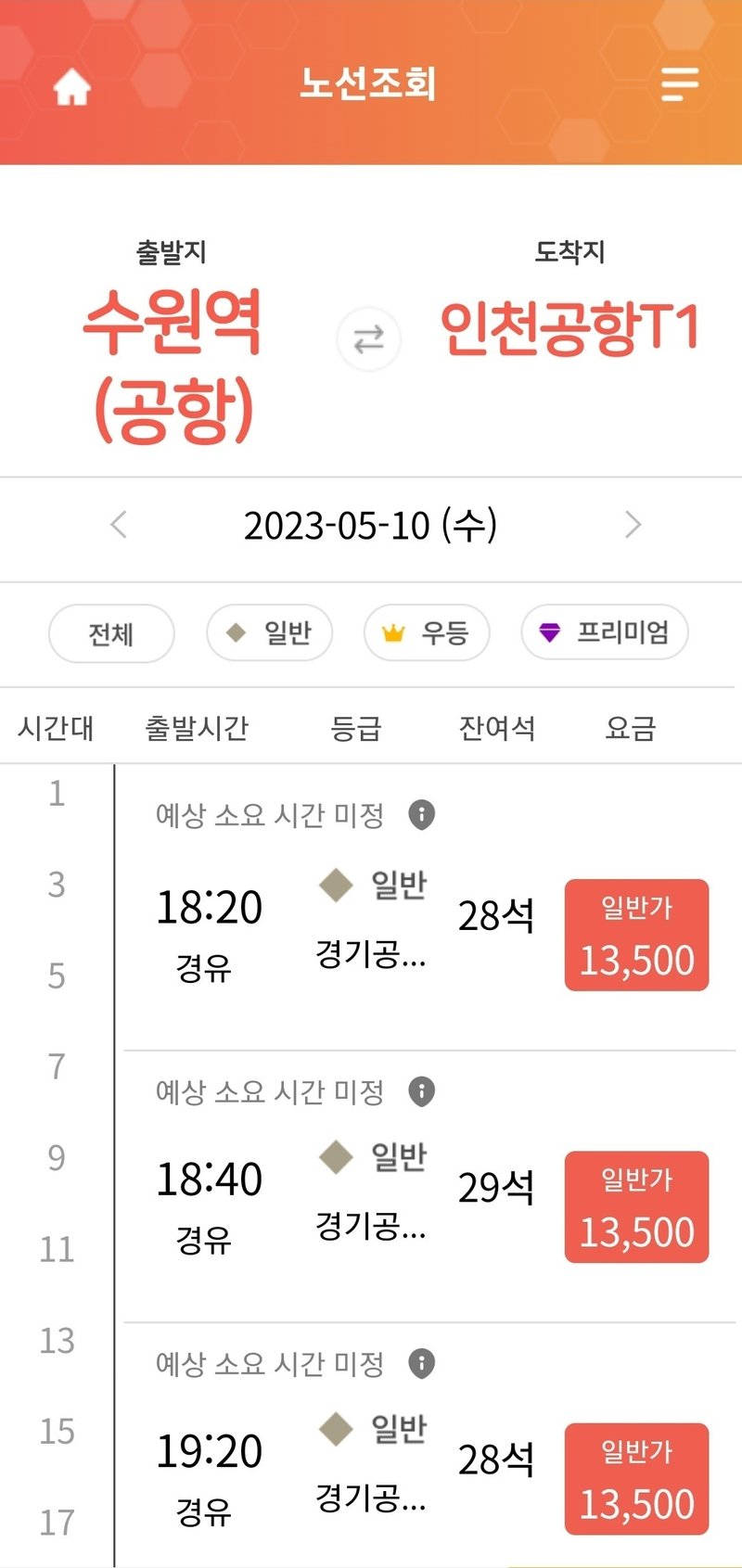Filter by 일반 bus grade
The height and width of the screenshot is (1568, 742).
(269, 633)
